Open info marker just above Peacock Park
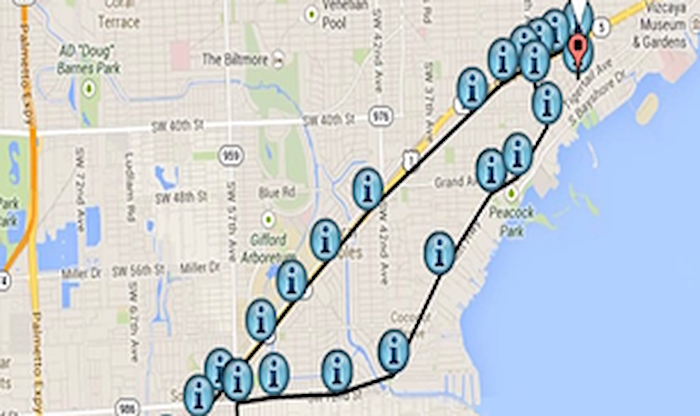Image resolution: width=700 pixels, height=416 pixels. click(516, 154)
